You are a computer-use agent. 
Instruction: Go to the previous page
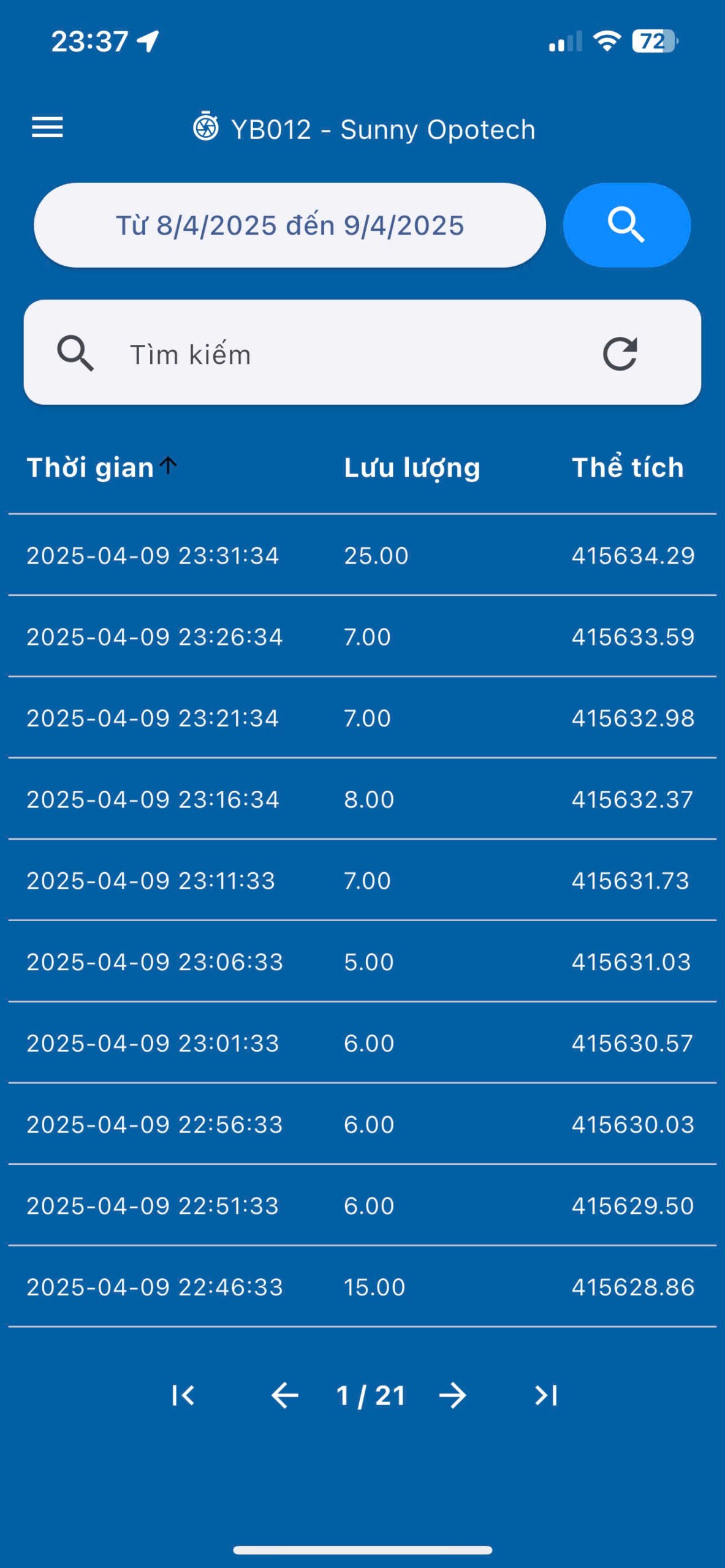(284, 1396)
